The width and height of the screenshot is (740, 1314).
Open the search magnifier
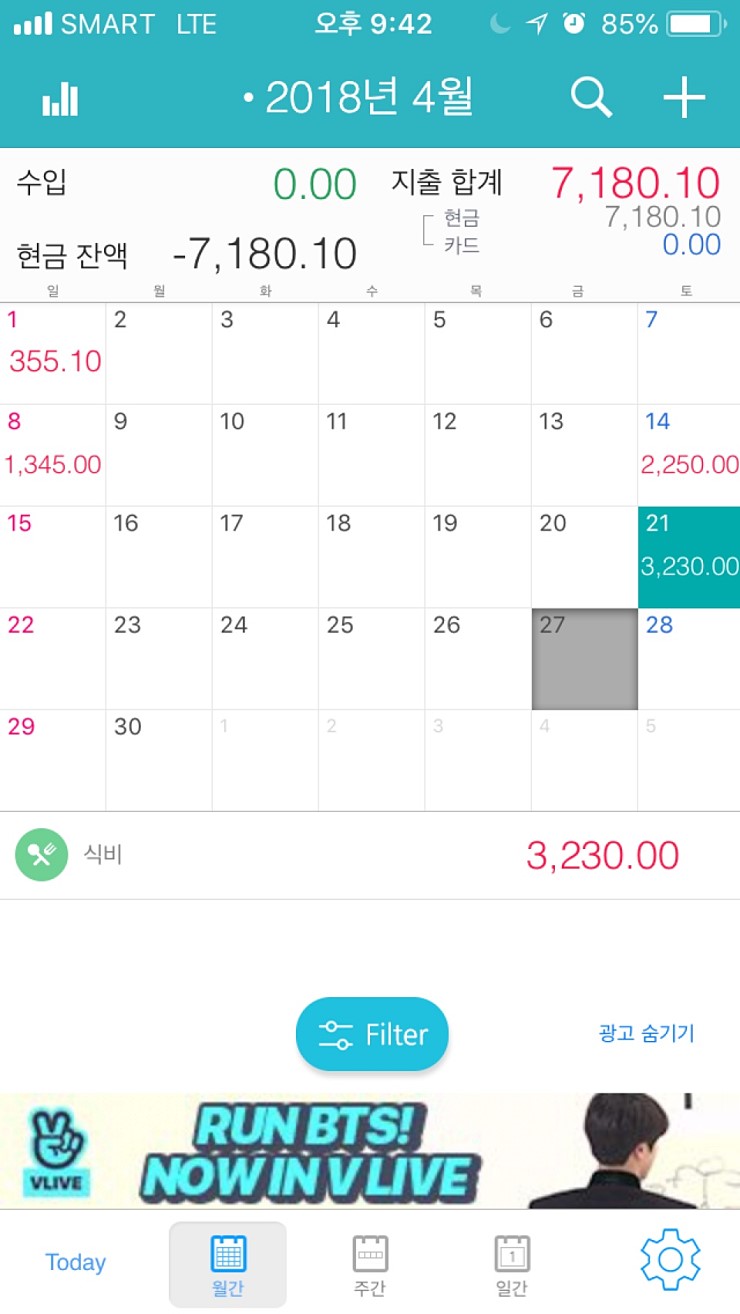coord(591,97)
